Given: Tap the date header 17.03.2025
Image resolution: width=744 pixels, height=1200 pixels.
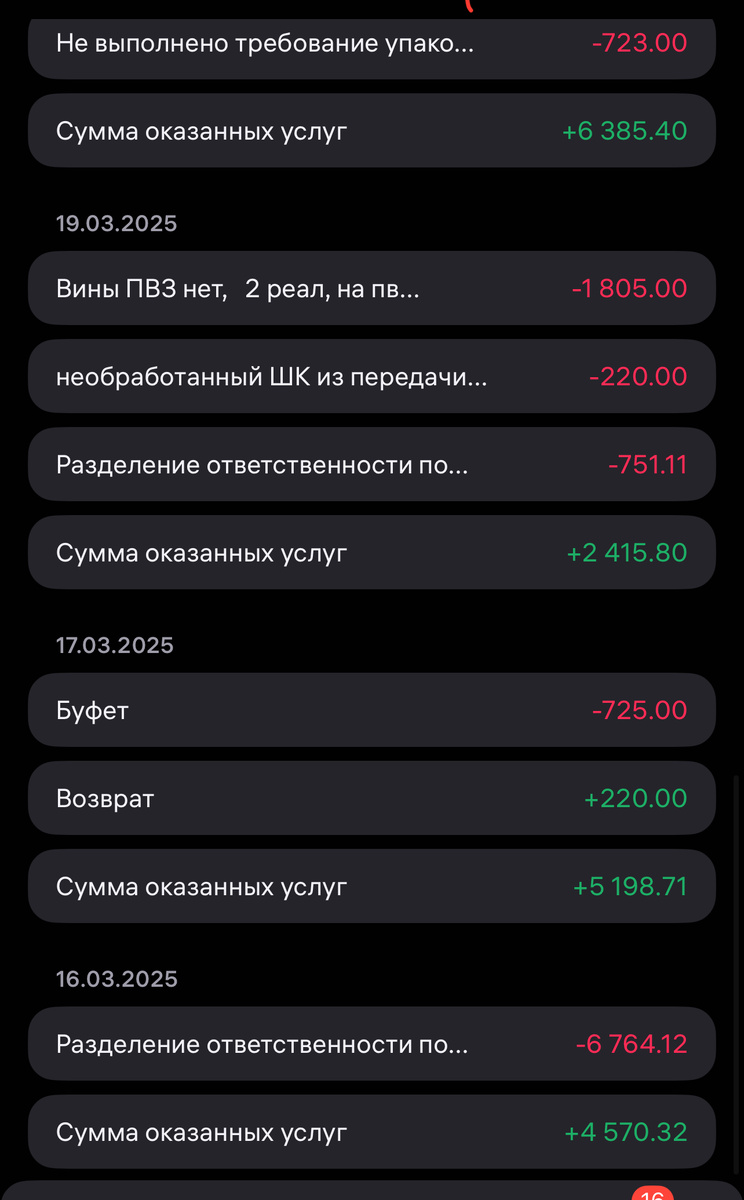Looking at the screenshot, I should [x=116, y=645].
